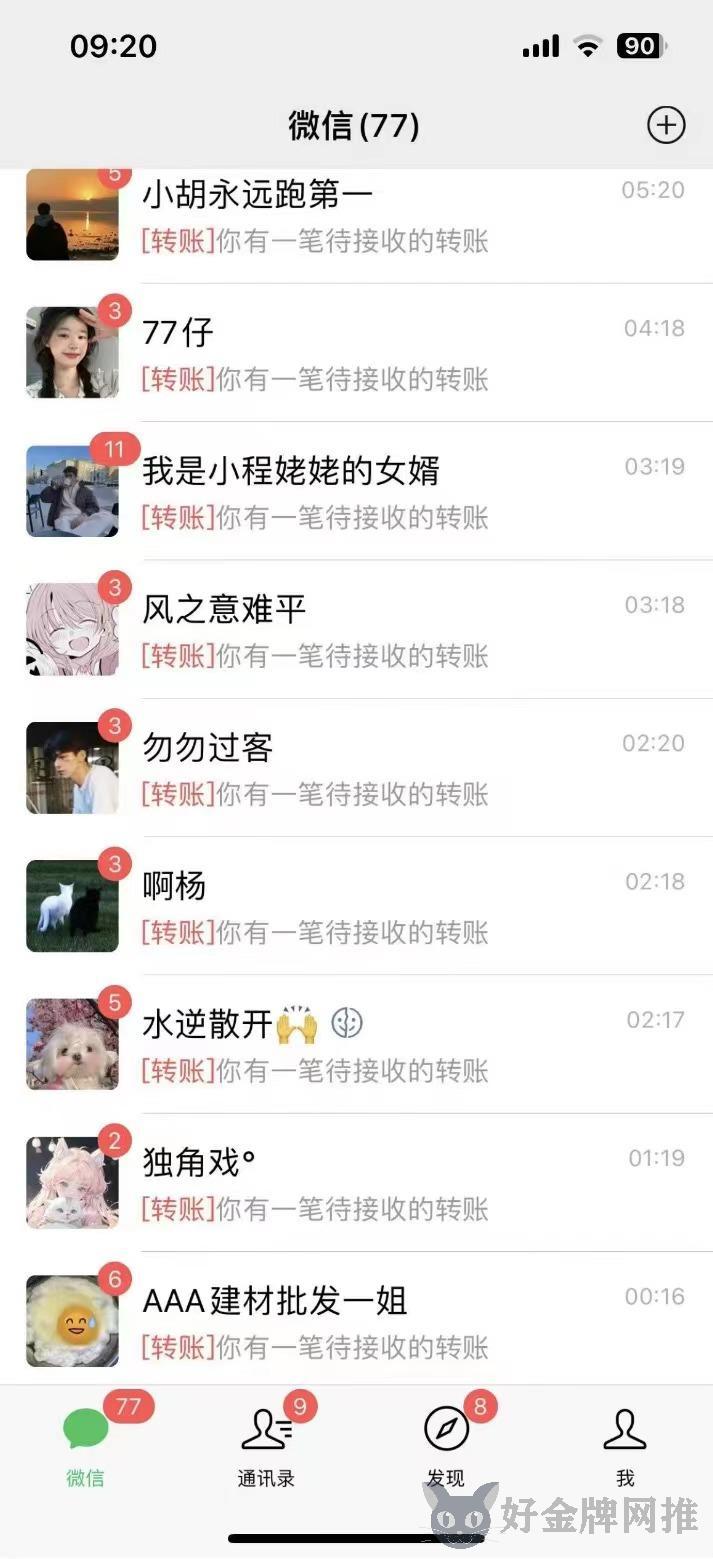Switch to the 通讯录 tab

click(x=266, y=1446)
